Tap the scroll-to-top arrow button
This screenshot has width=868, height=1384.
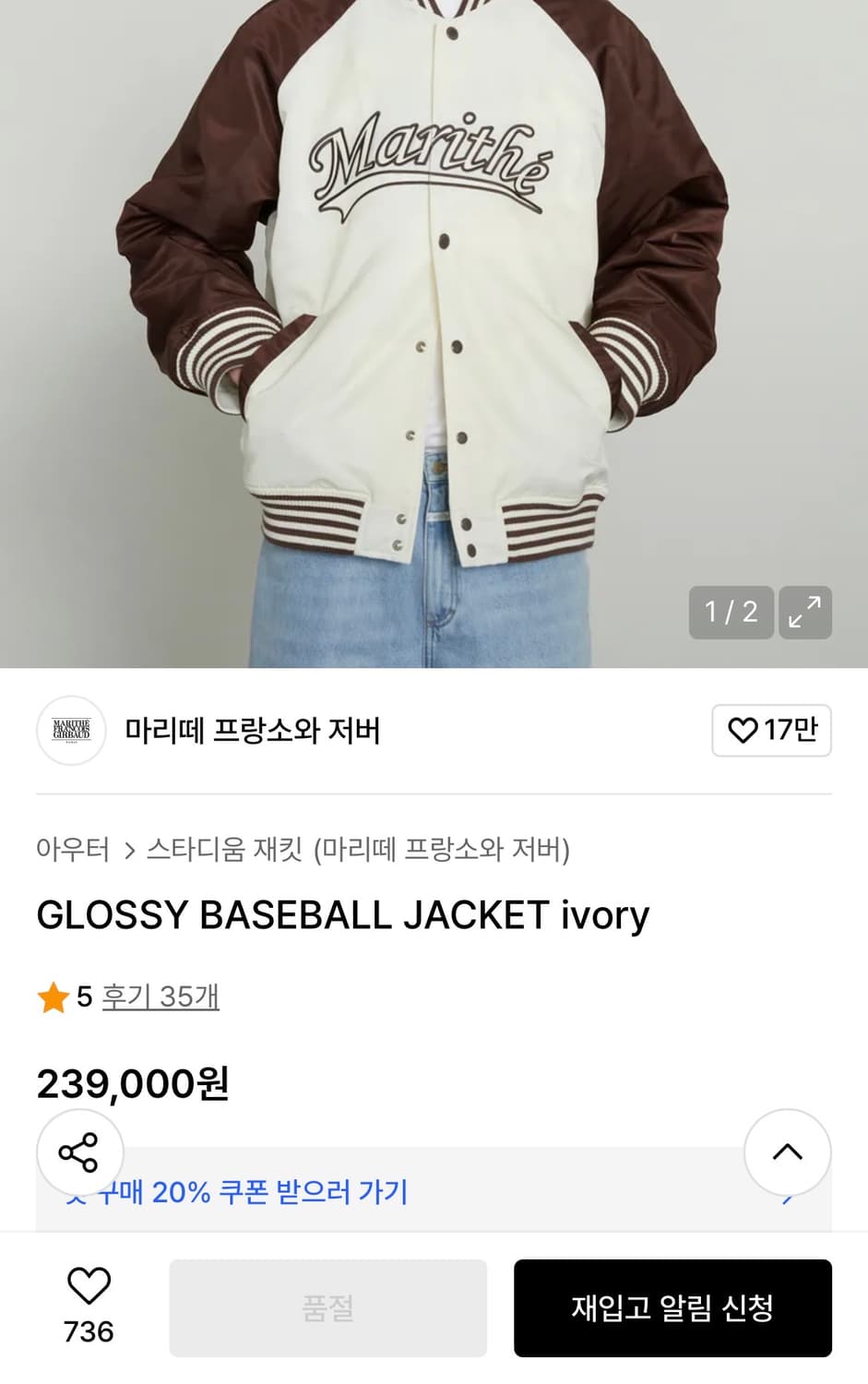pyautogui.click(x=786, y=1151)
